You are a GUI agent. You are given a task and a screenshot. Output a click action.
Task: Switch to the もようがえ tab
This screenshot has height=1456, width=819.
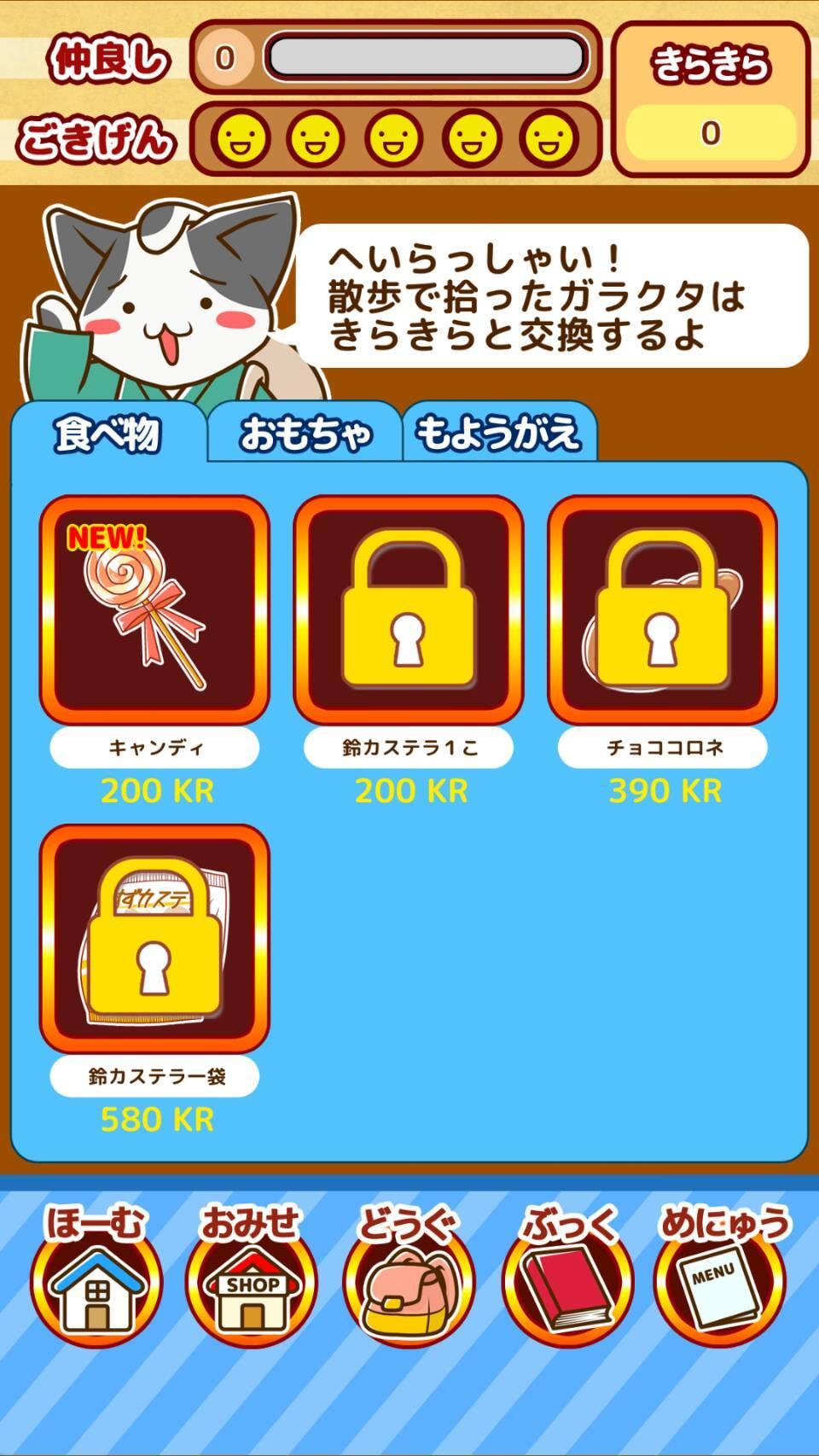pyautogui.click(x=502, y=434)
